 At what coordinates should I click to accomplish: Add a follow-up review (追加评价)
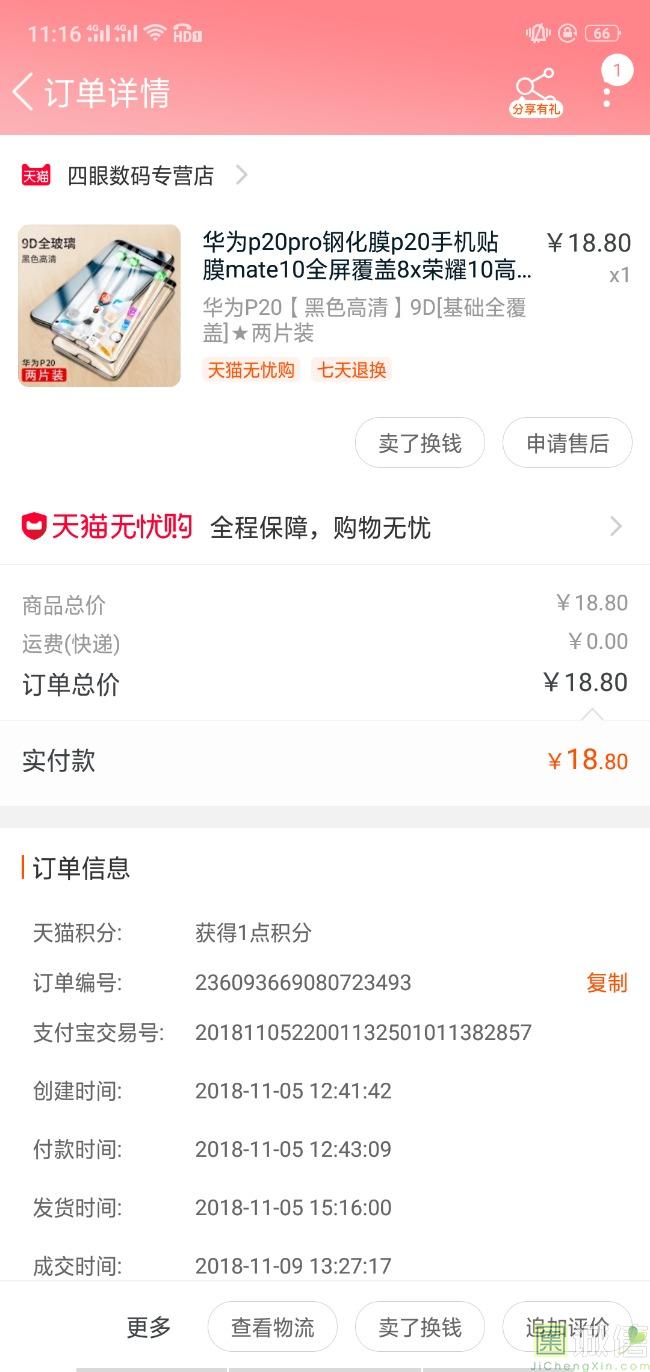[x=567, y=1328]
